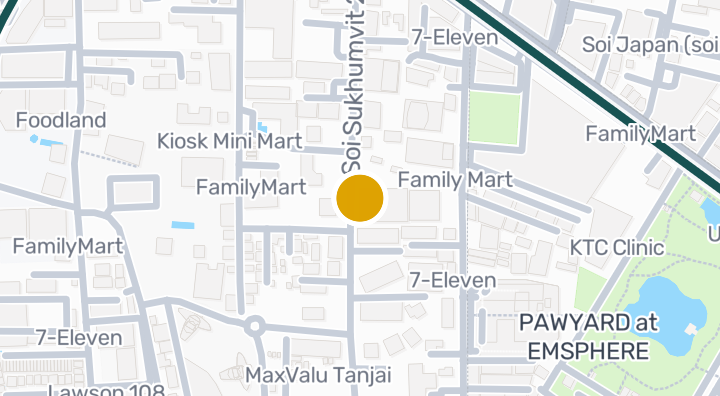The height and width of the screenshot is (396, 720).
Task: Tap the orange location marker
Action: (x=360, y=198)
